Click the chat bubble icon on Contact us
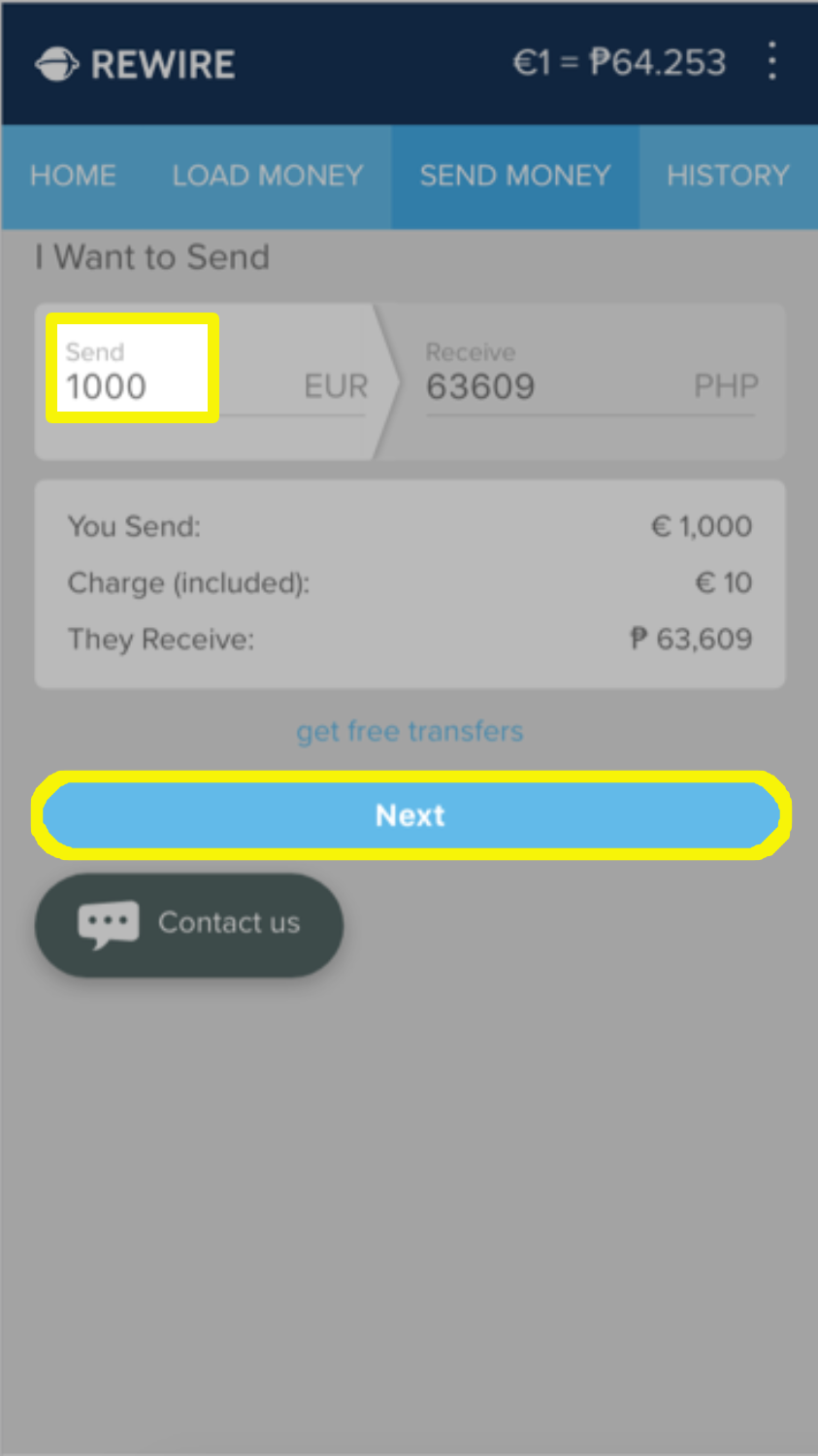The height and width of the screenshot is (1456, 818). tap(107, 923)
